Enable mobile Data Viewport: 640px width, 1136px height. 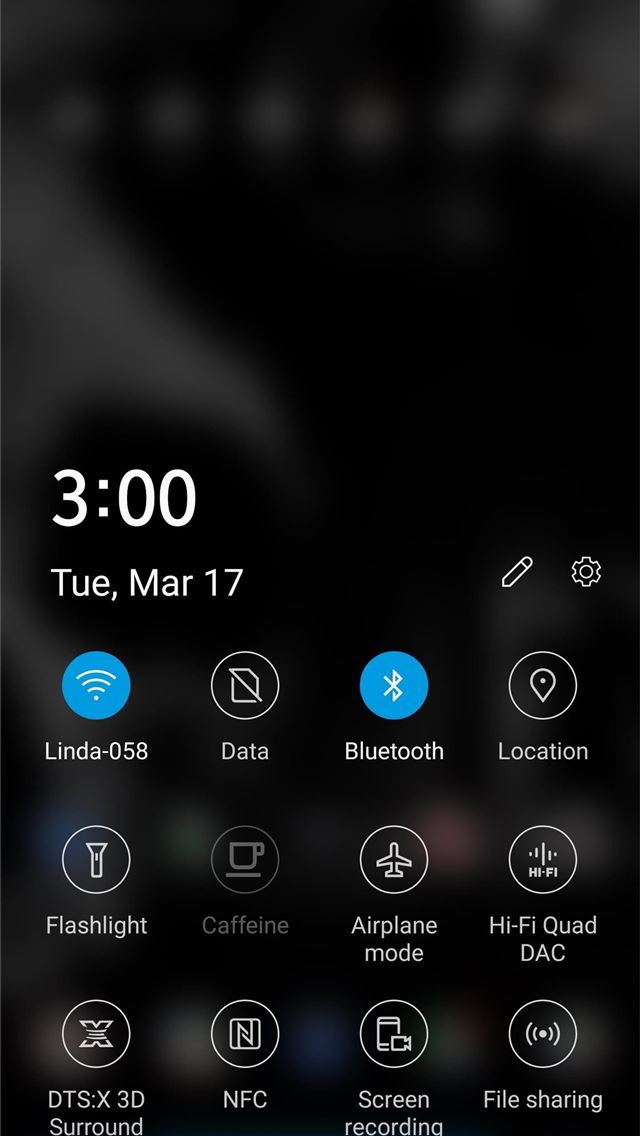tap(245, 686)
